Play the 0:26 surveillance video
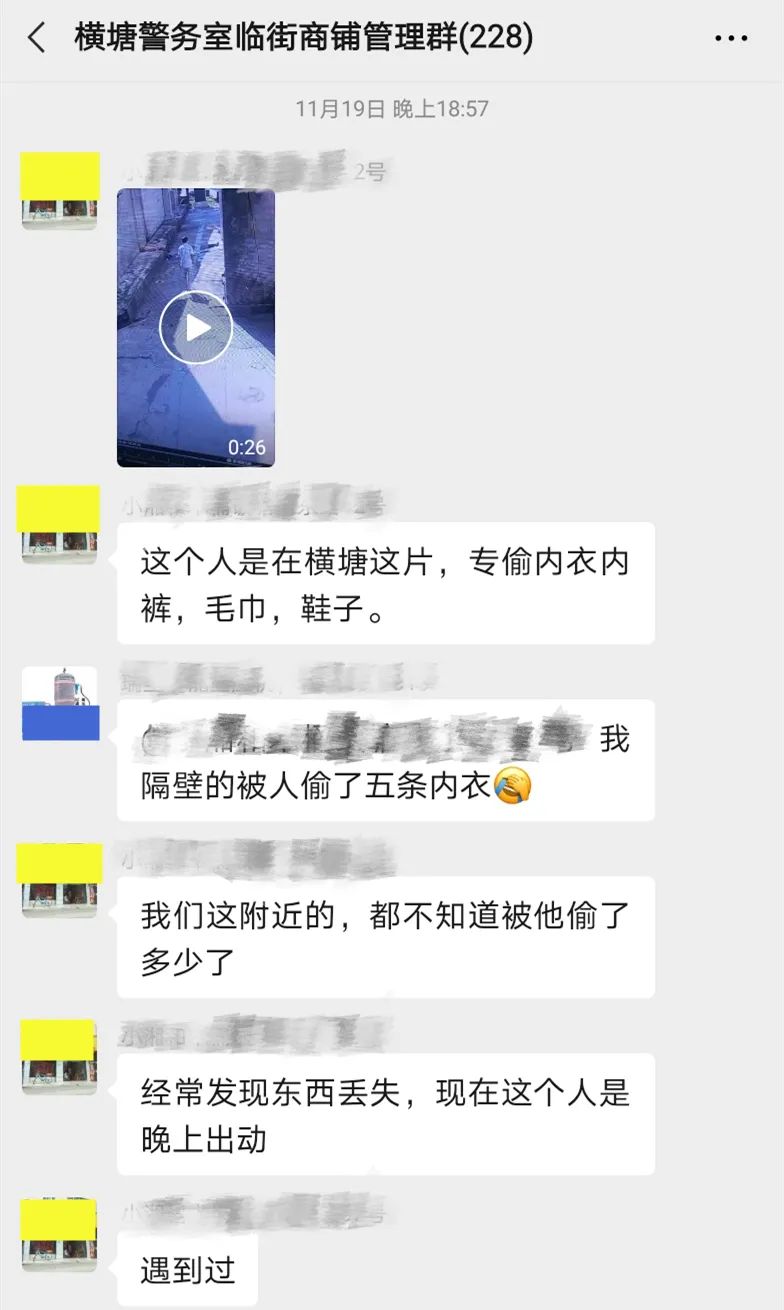The image size is (784, 1310). [196, 327]
